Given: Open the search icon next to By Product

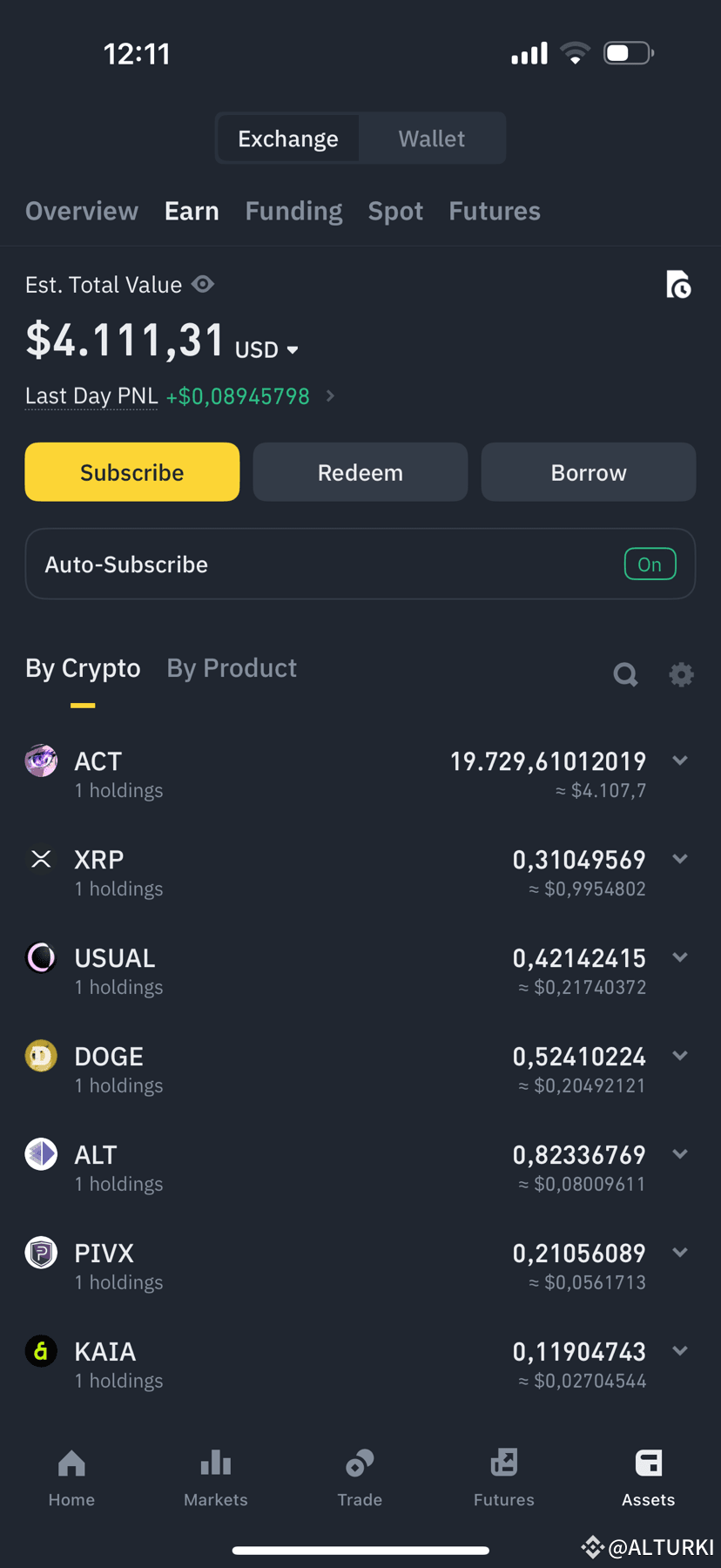Looking at the screenshot, I should (x=625, y=674).
